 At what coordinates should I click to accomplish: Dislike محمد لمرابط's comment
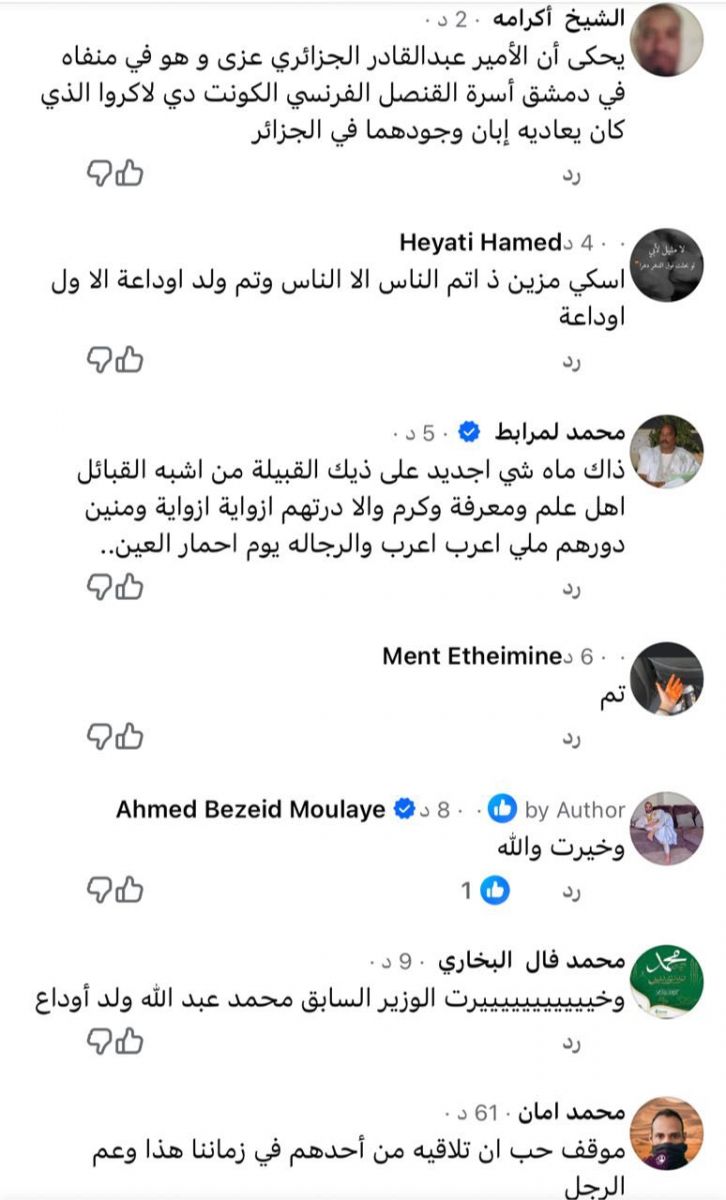point(99,588)
